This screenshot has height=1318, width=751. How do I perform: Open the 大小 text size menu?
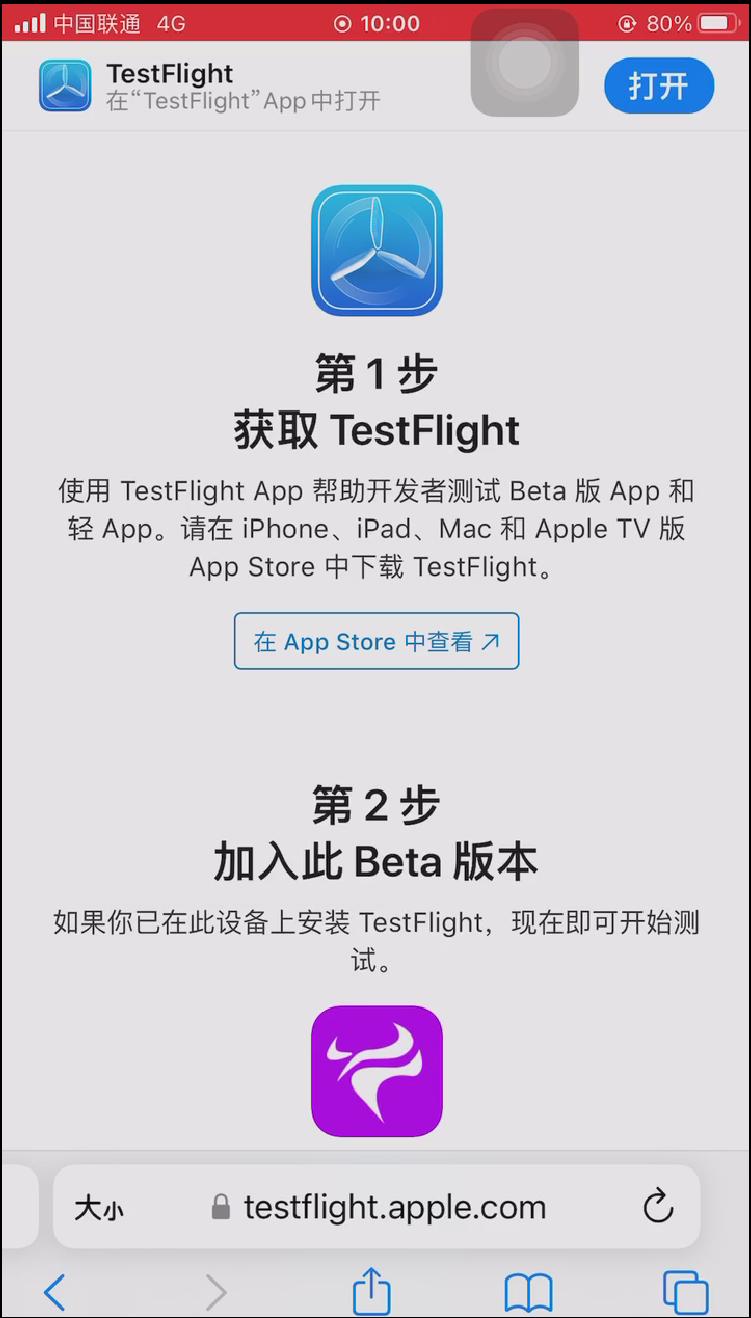pyautogui.click(x=99, y=1208)
